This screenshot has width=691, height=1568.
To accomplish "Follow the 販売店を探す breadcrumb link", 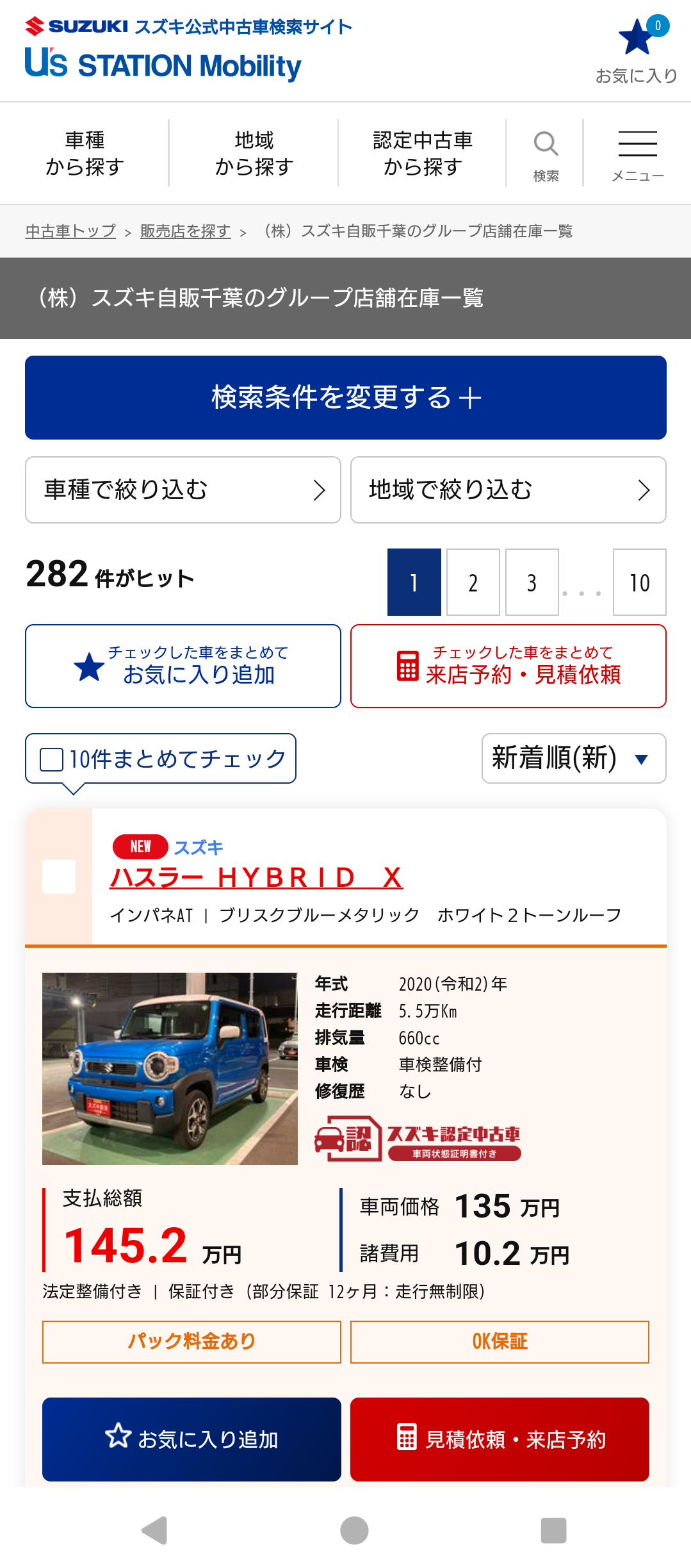I will (x=185, y=231).
